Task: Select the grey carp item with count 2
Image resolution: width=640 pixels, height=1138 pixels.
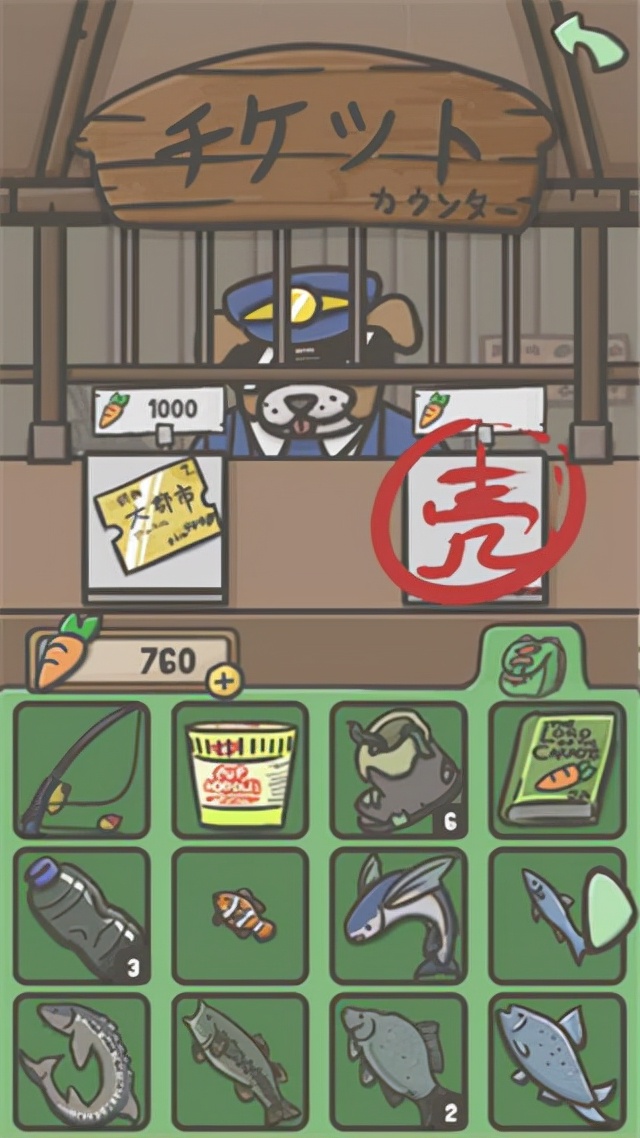Action: click(x=398, y=1062)
